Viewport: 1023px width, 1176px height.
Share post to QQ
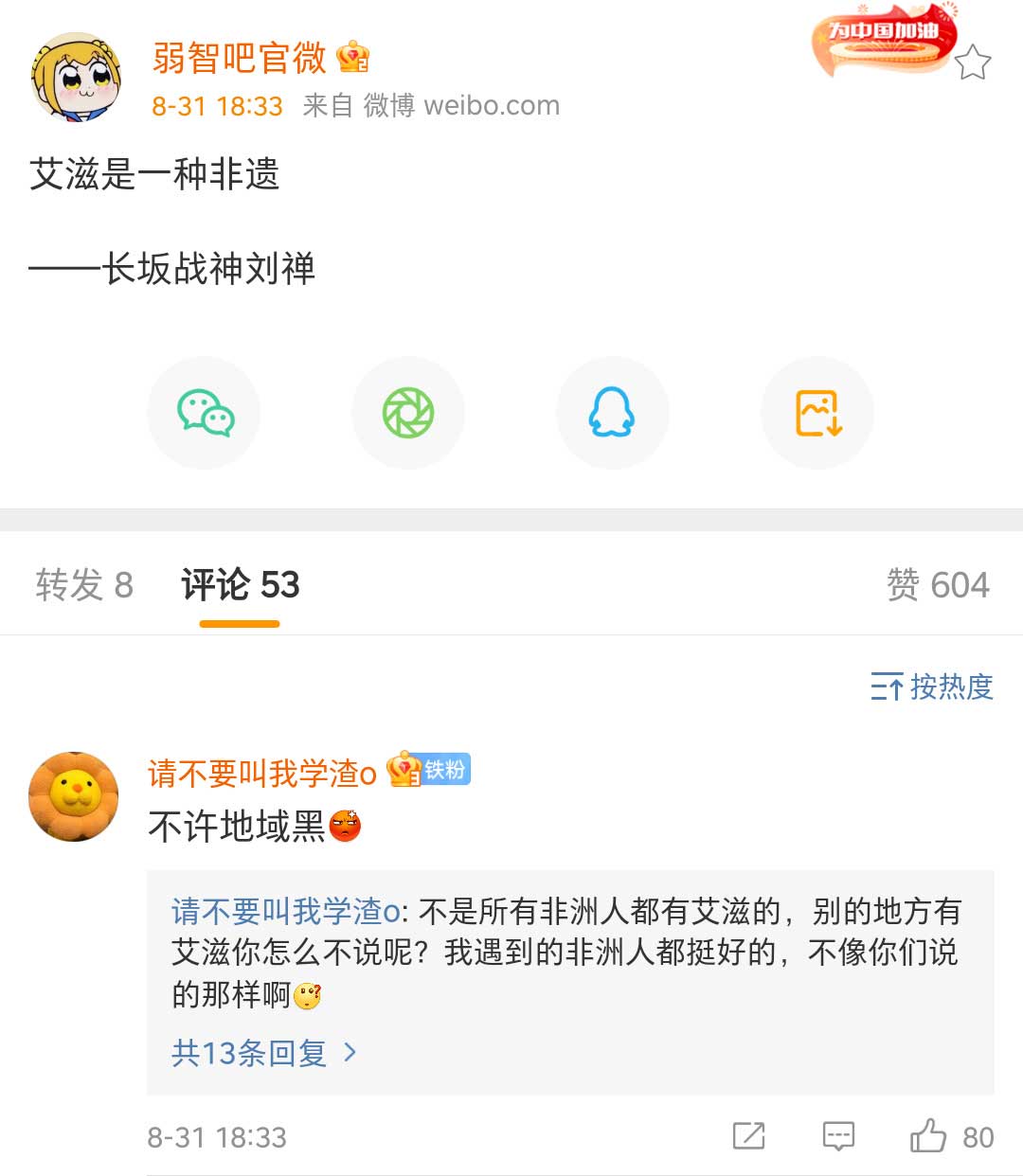(x=612, y=413)
